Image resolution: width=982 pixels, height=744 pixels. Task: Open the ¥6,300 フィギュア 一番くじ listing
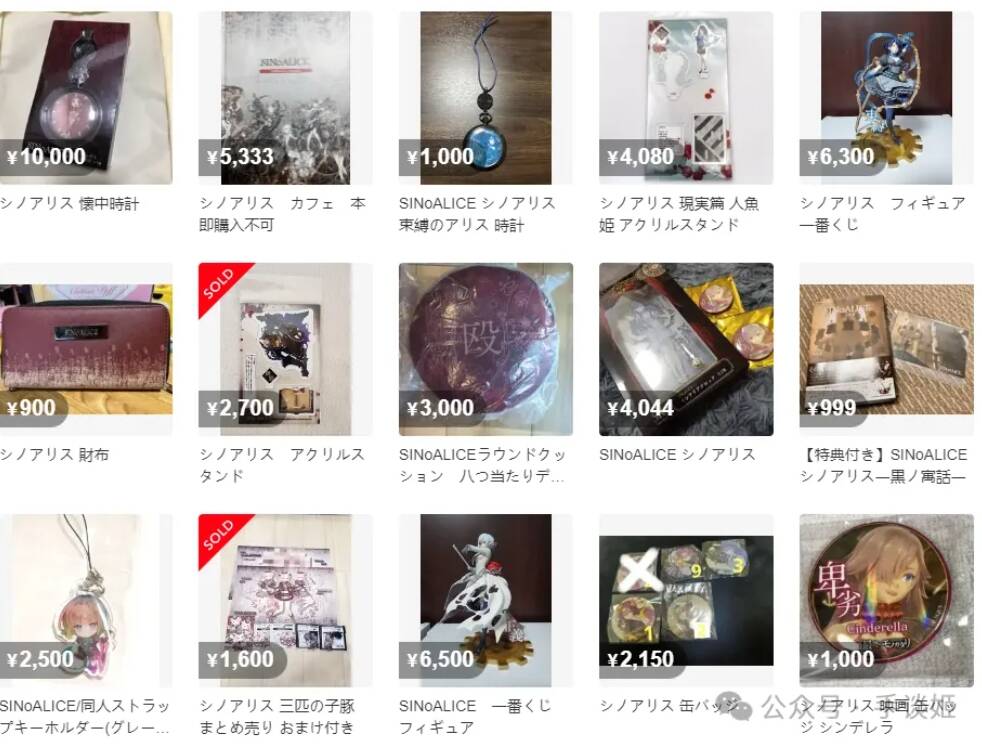(885, 98)
